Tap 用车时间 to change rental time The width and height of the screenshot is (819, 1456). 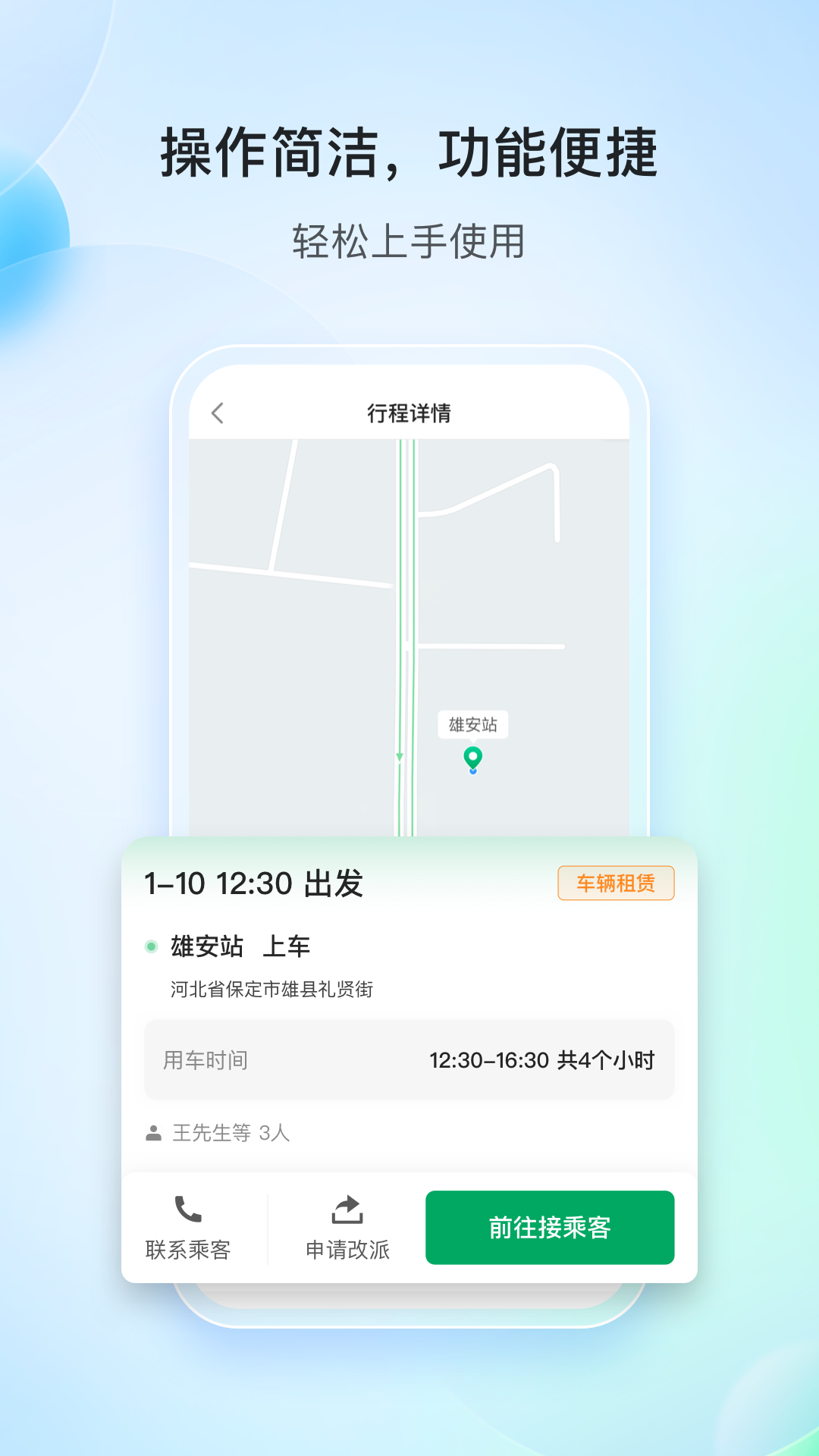(x=205, y=1061)
